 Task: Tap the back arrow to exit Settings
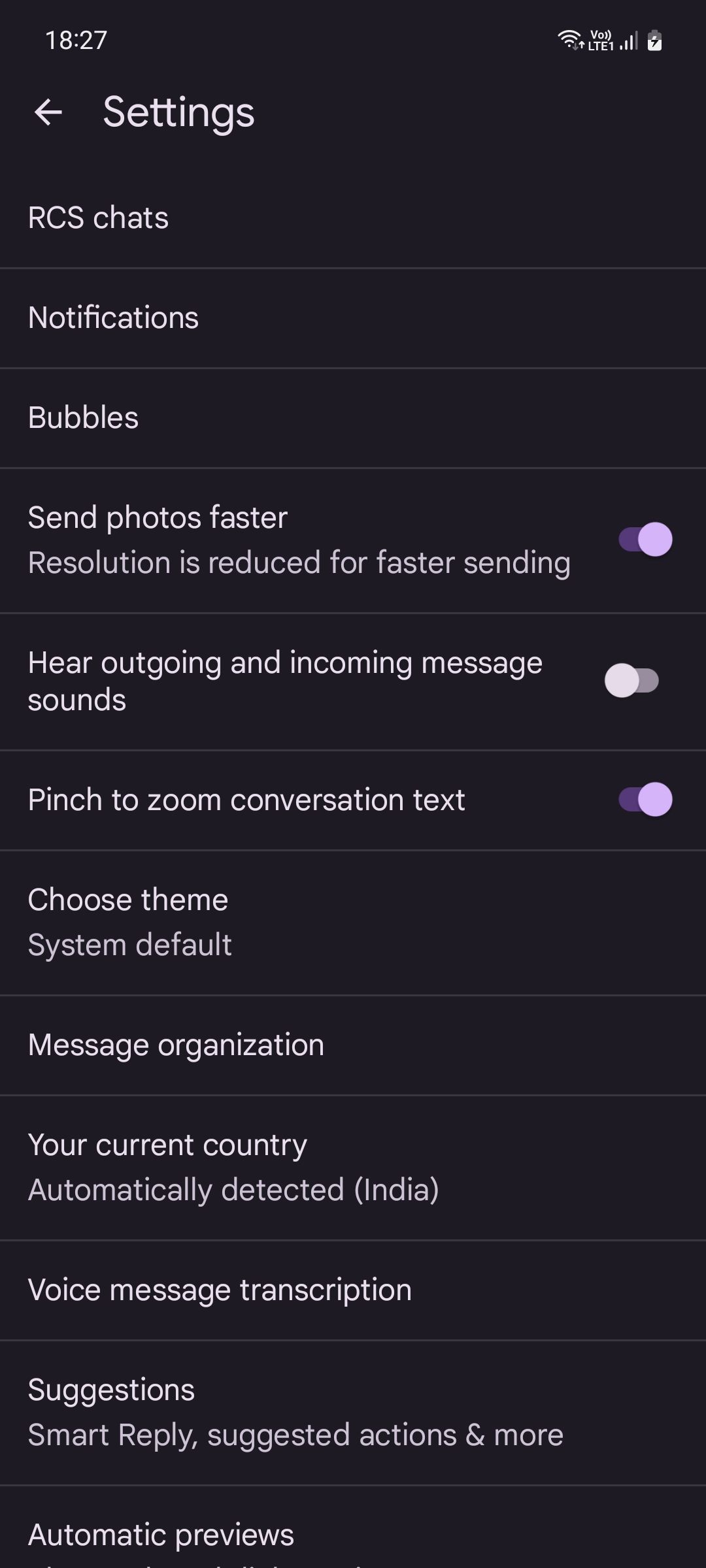(50, 112)
